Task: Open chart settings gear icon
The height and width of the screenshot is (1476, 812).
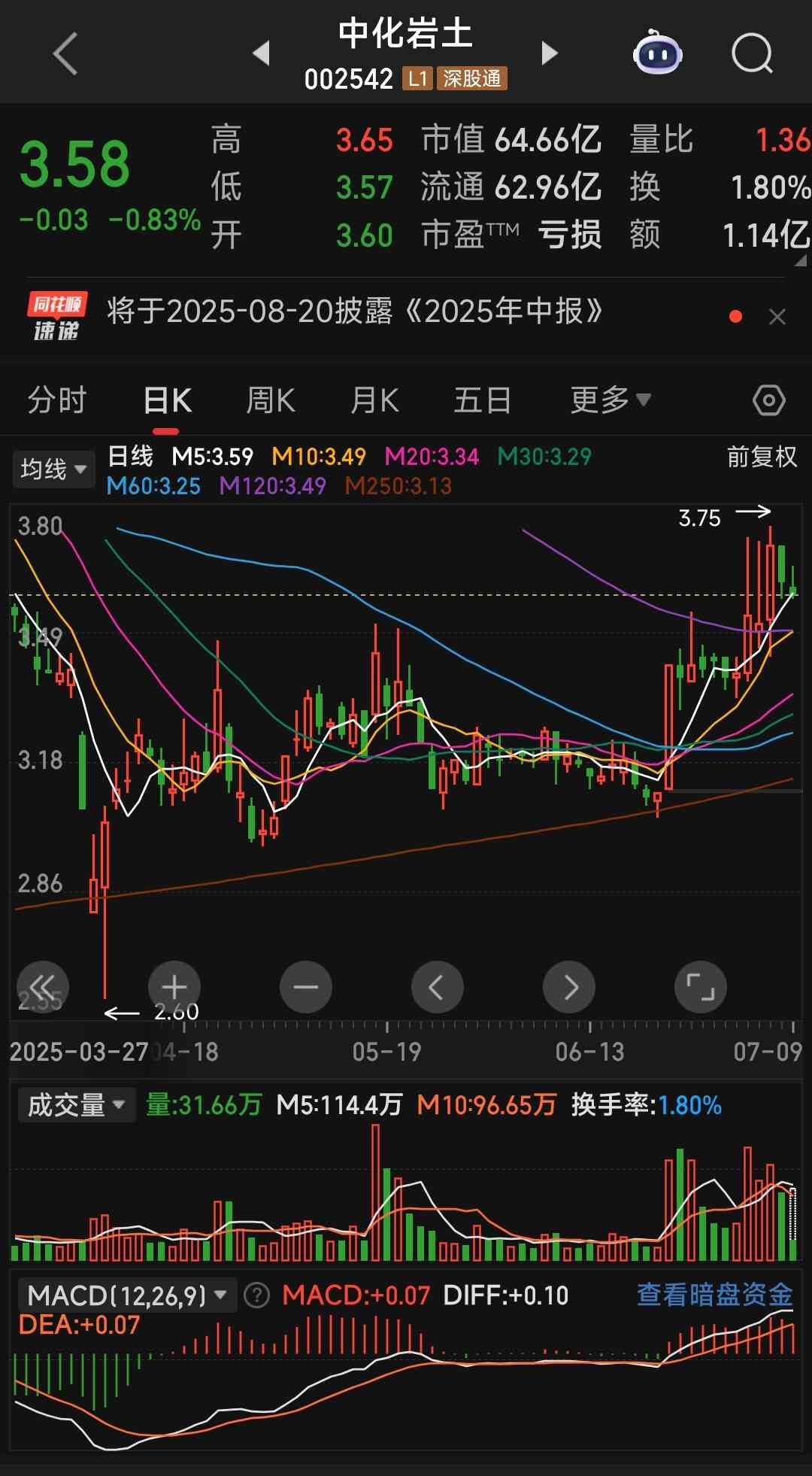Action: tap(769, 400)
